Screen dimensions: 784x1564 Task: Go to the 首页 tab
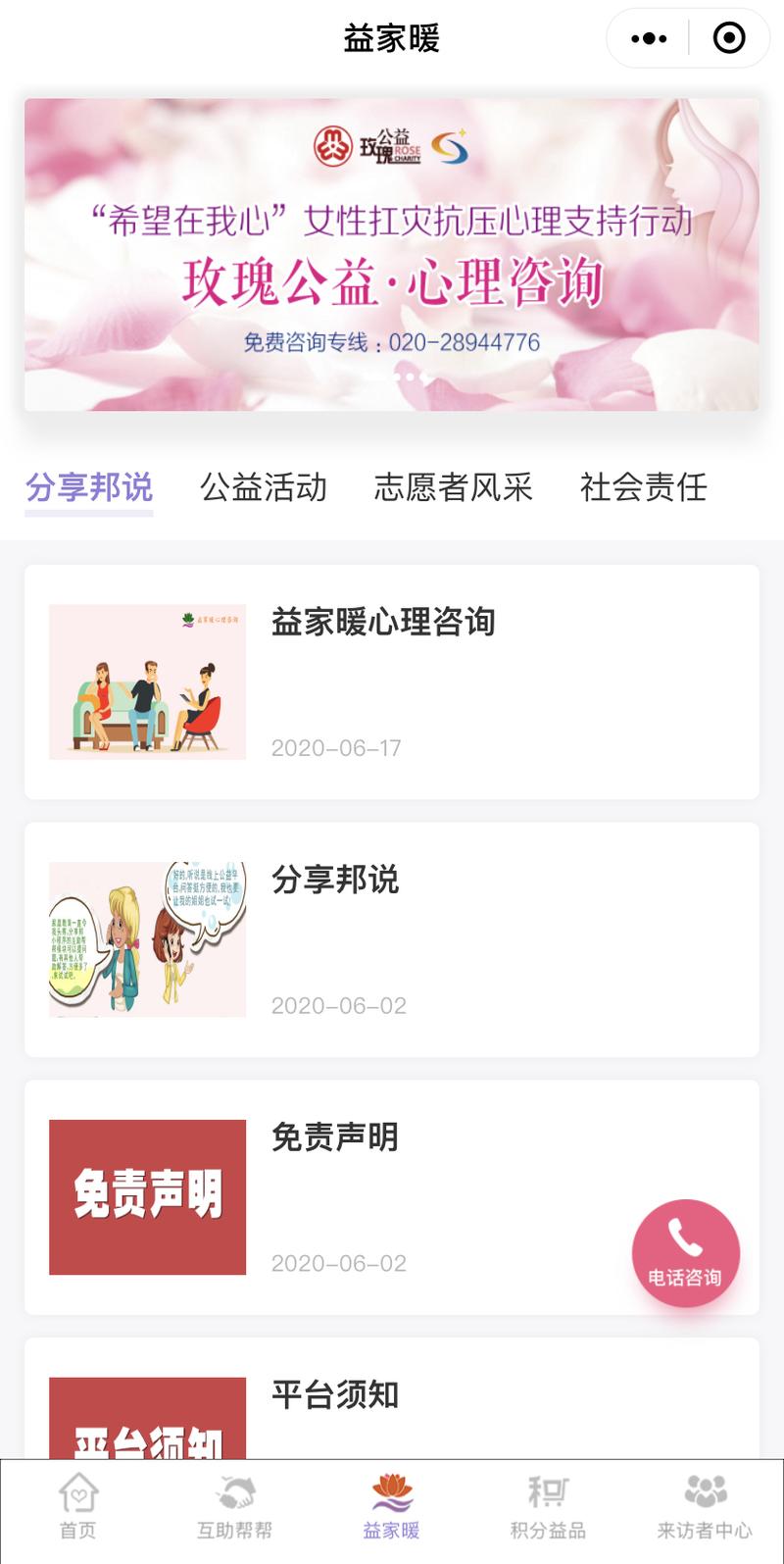point(78,1507)
